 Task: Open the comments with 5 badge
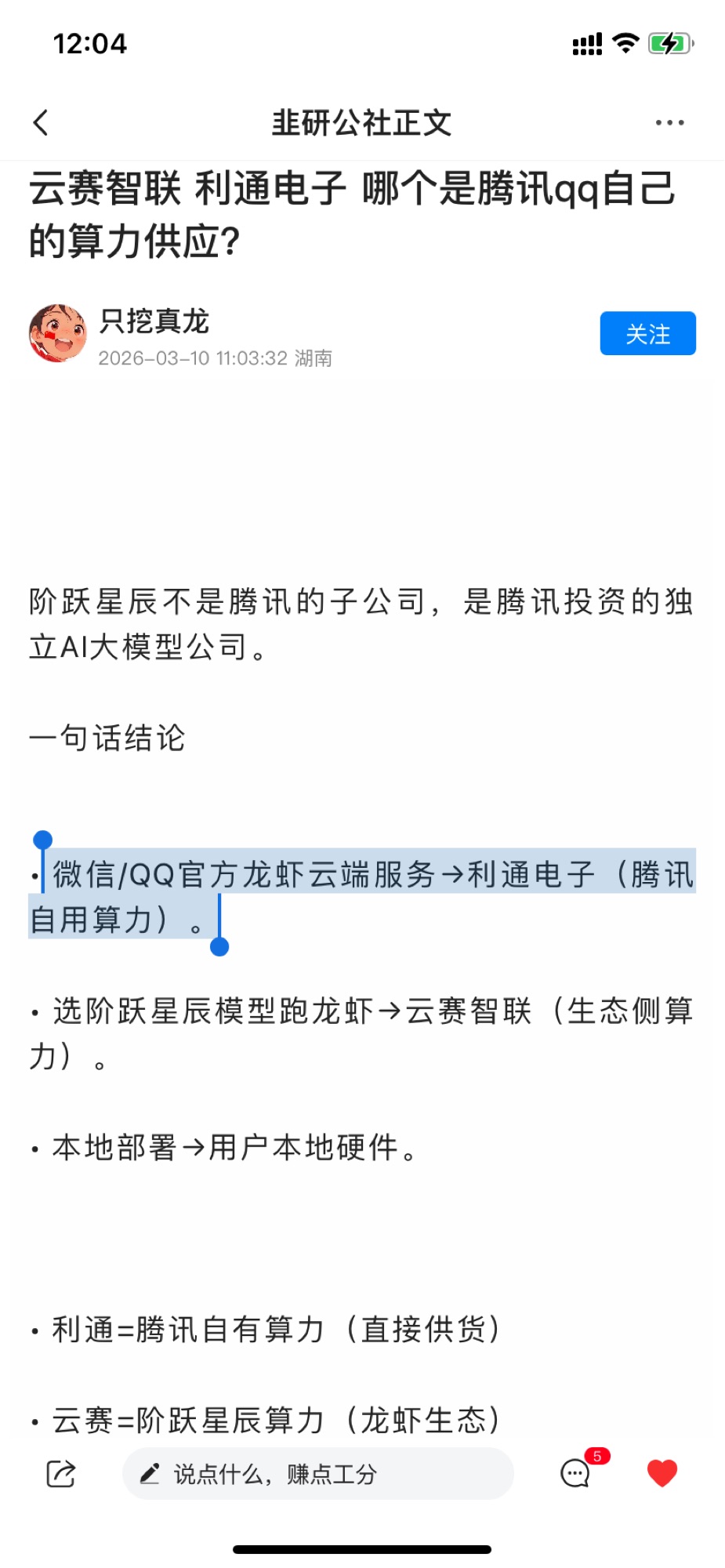pyautogui.click(x=577, y=1473)
